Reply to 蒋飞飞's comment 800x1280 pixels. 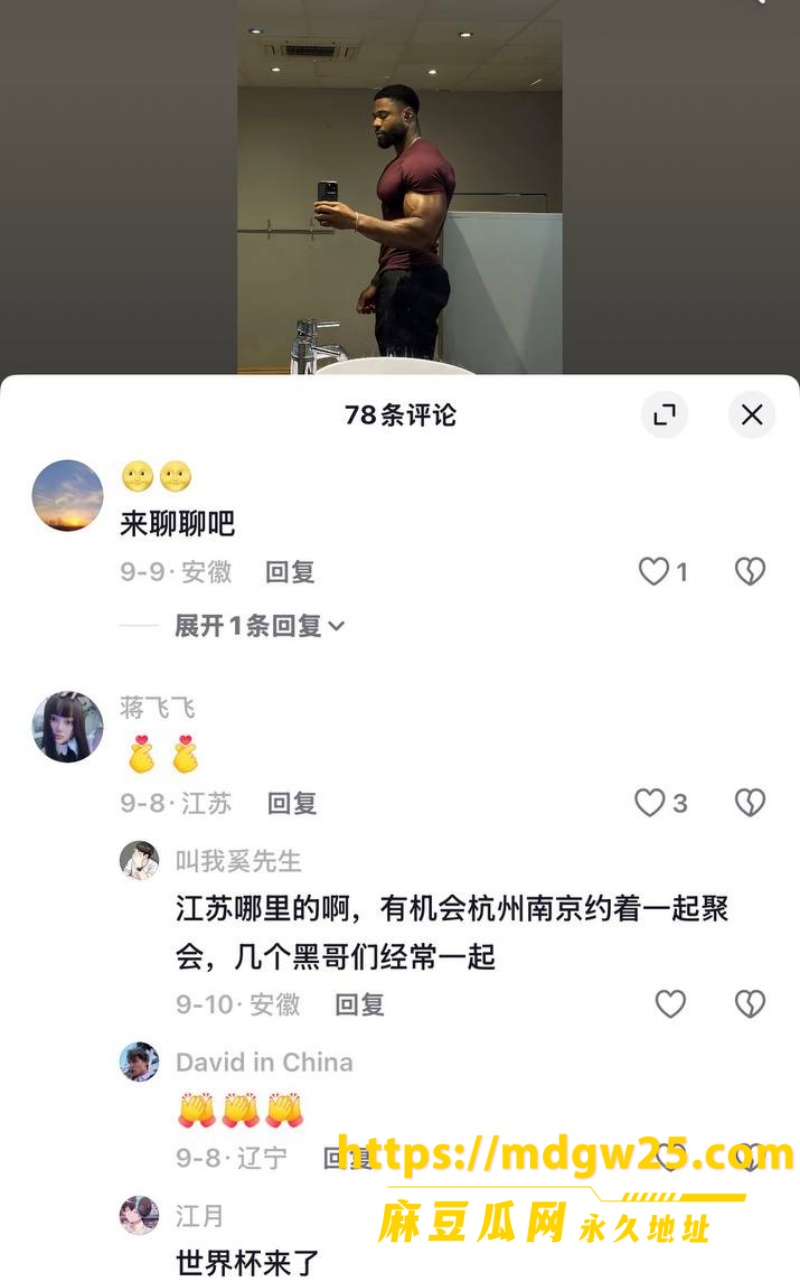click(292, 803)
